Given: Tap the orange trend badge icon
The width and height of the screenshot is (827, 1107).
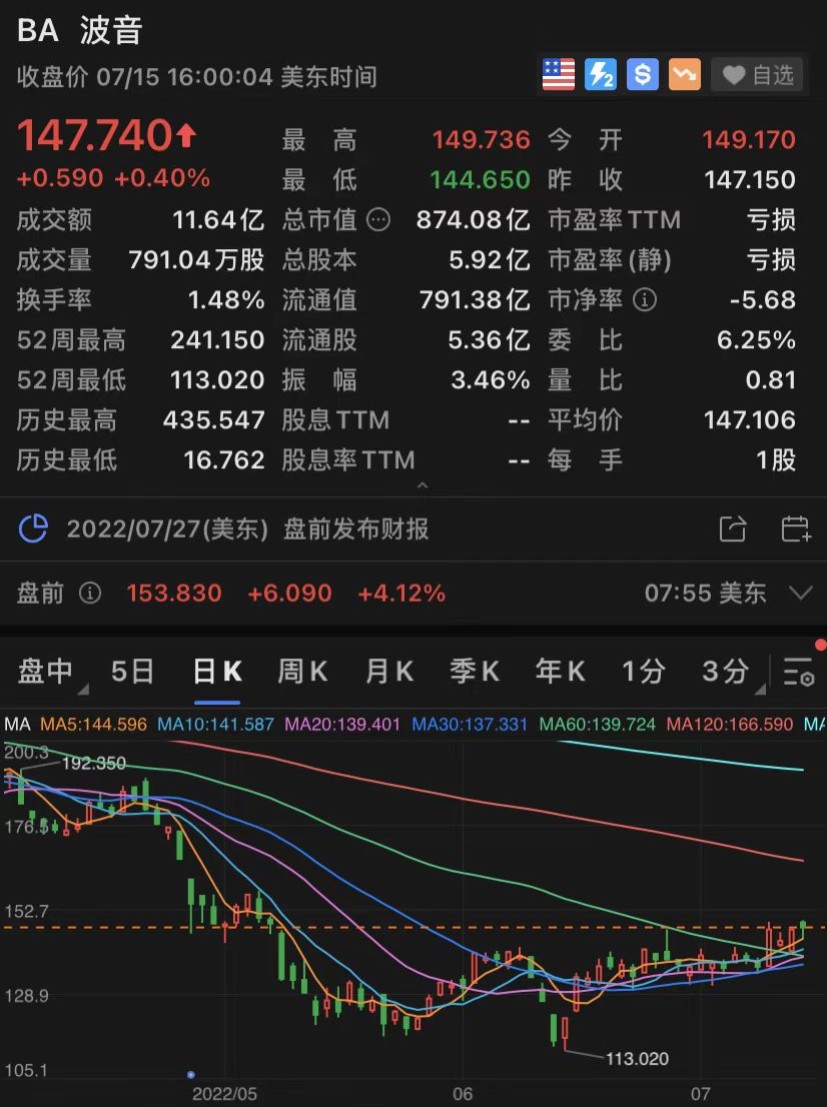Looking at the screenshot, I should coord(685,75).
